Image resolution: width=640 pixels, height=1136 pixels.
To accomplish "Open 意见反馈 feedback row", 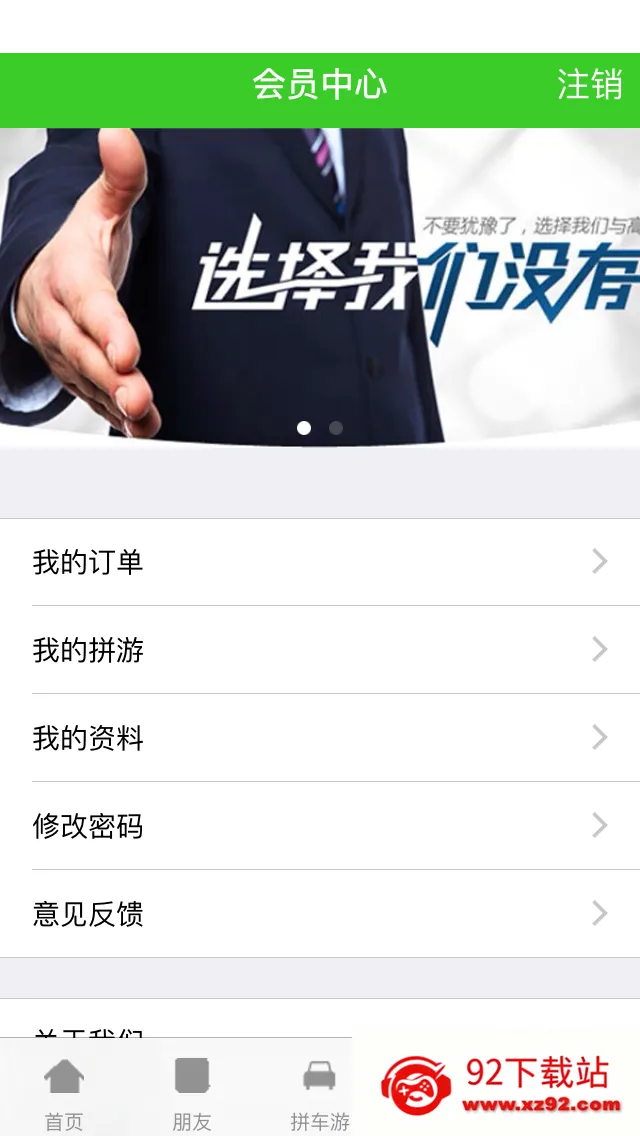I will pos(320,914).
